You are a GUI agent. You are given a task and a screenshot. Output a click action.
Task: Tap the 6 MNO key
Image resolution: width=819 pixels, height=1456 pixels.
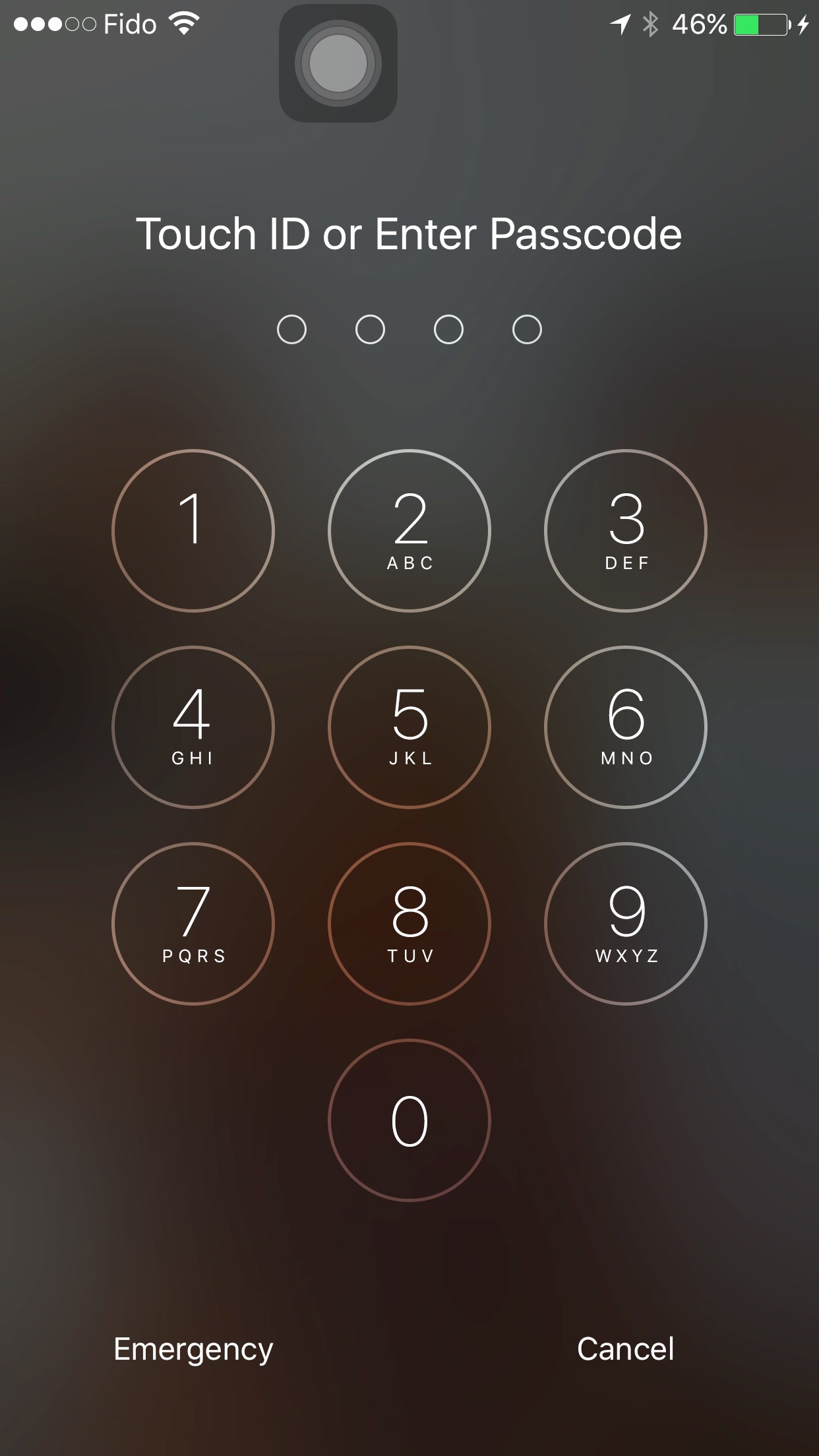coord(626,727)
